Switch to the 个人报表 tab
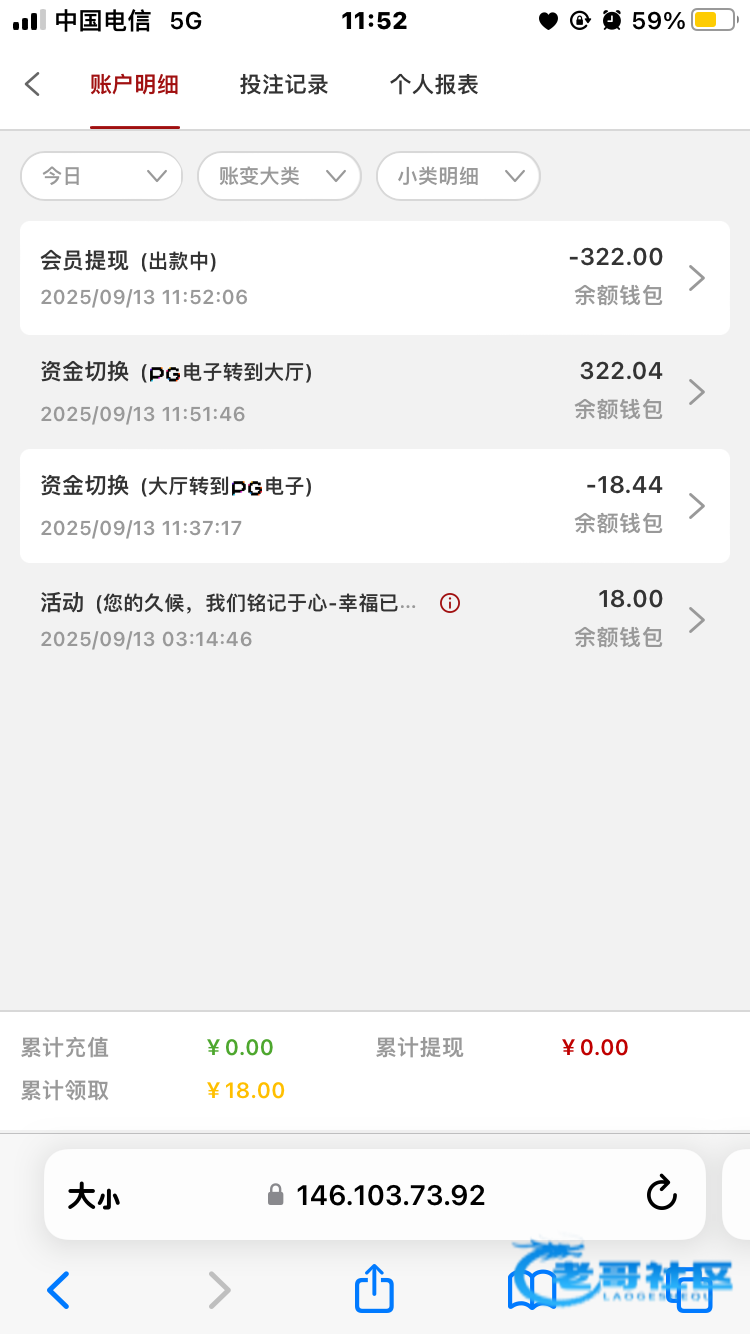 pos(434,85)
